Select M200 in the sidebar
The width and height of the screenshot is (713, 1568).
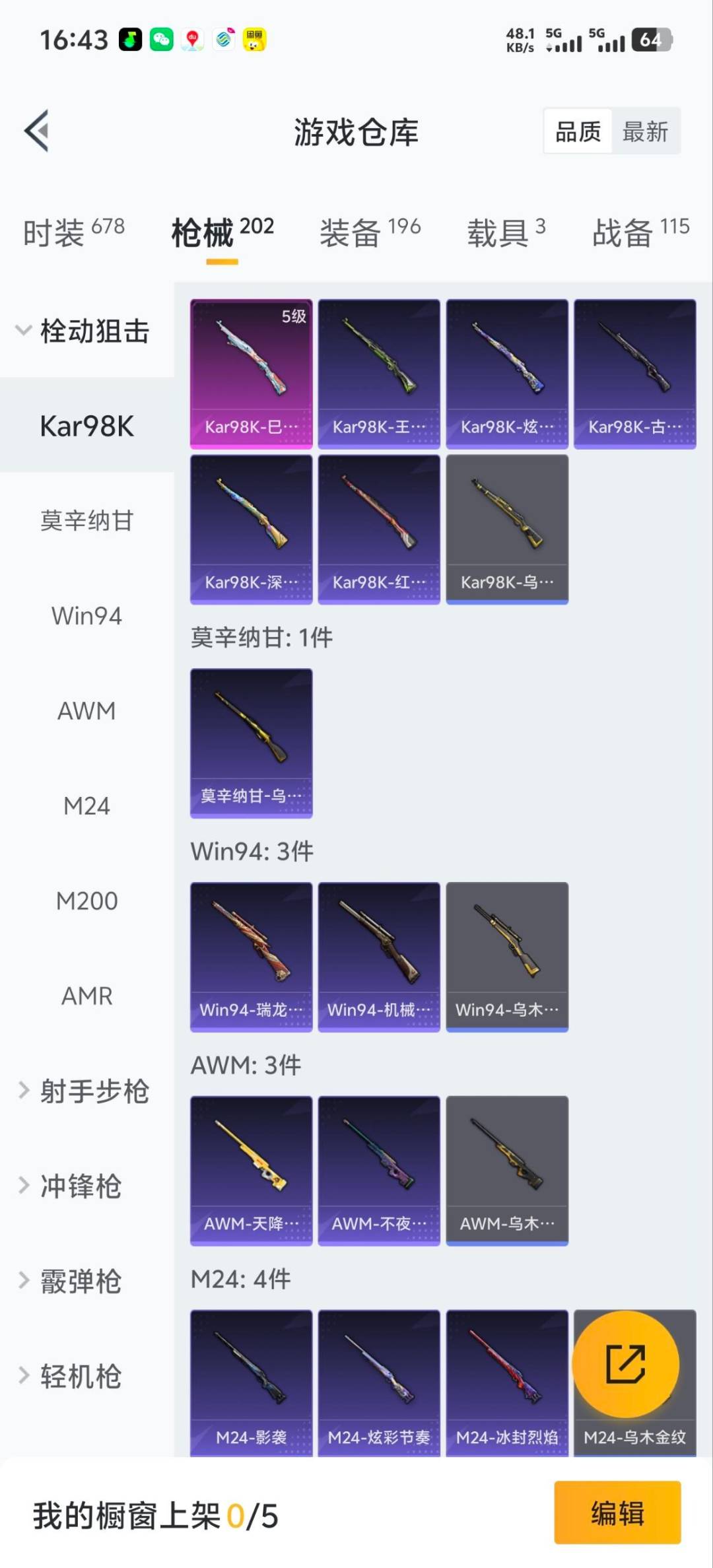[86, 901]
